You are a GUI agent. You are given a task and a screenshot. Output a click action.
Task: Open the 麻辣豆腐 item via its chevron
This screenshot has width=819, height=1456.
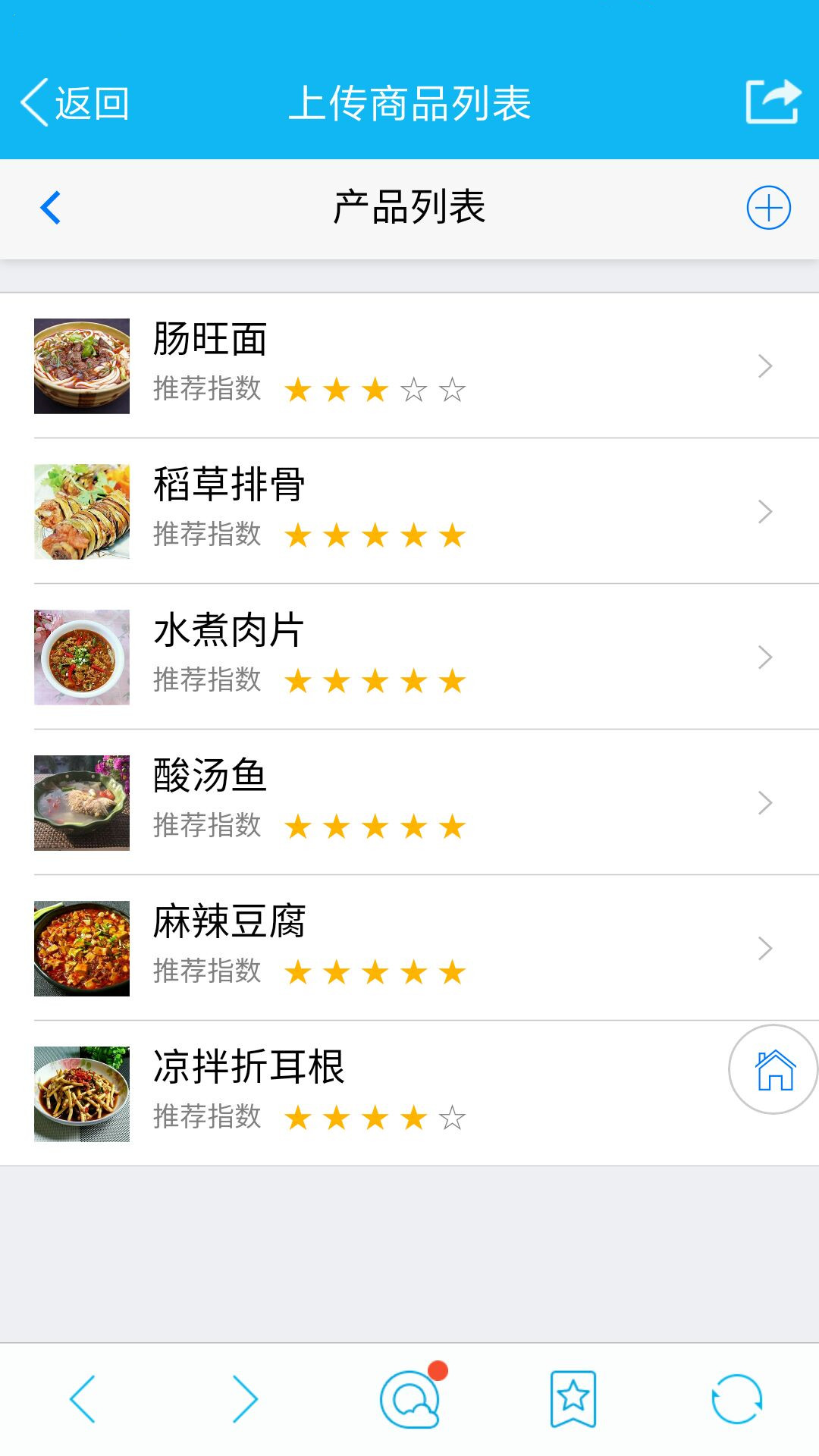(766, 949)
